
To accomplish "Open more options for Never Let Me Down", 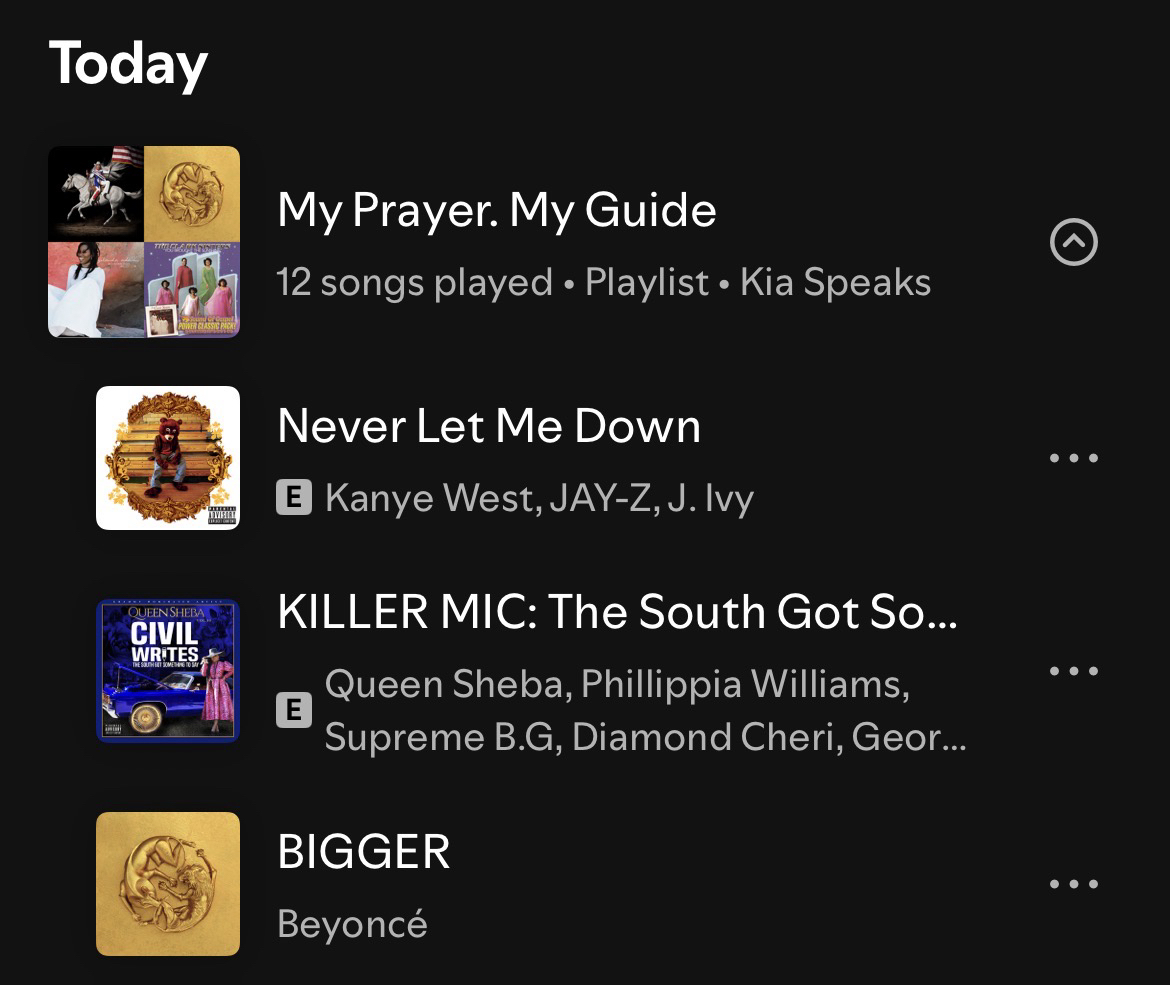I will coord(1074,459).
